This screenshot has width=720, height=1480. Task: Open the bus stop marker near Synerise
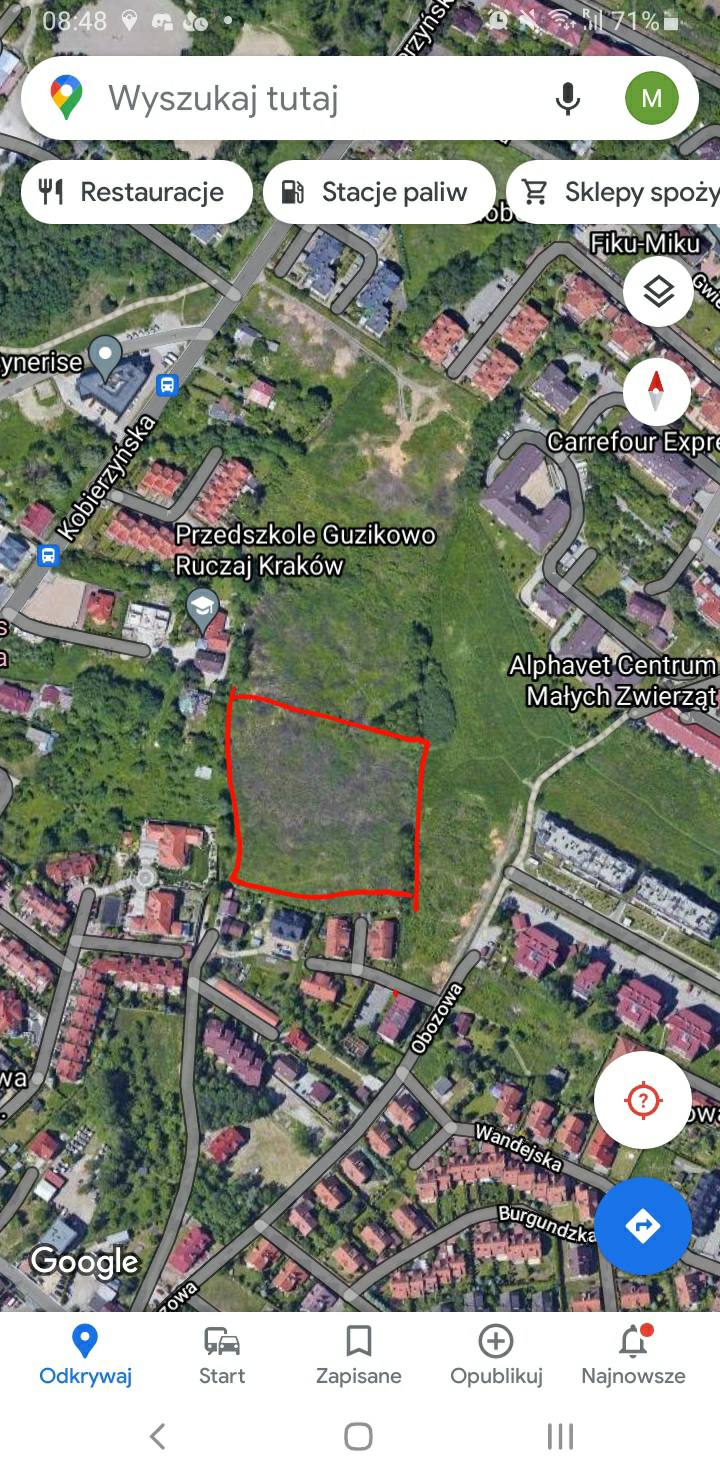pos(167,384)
